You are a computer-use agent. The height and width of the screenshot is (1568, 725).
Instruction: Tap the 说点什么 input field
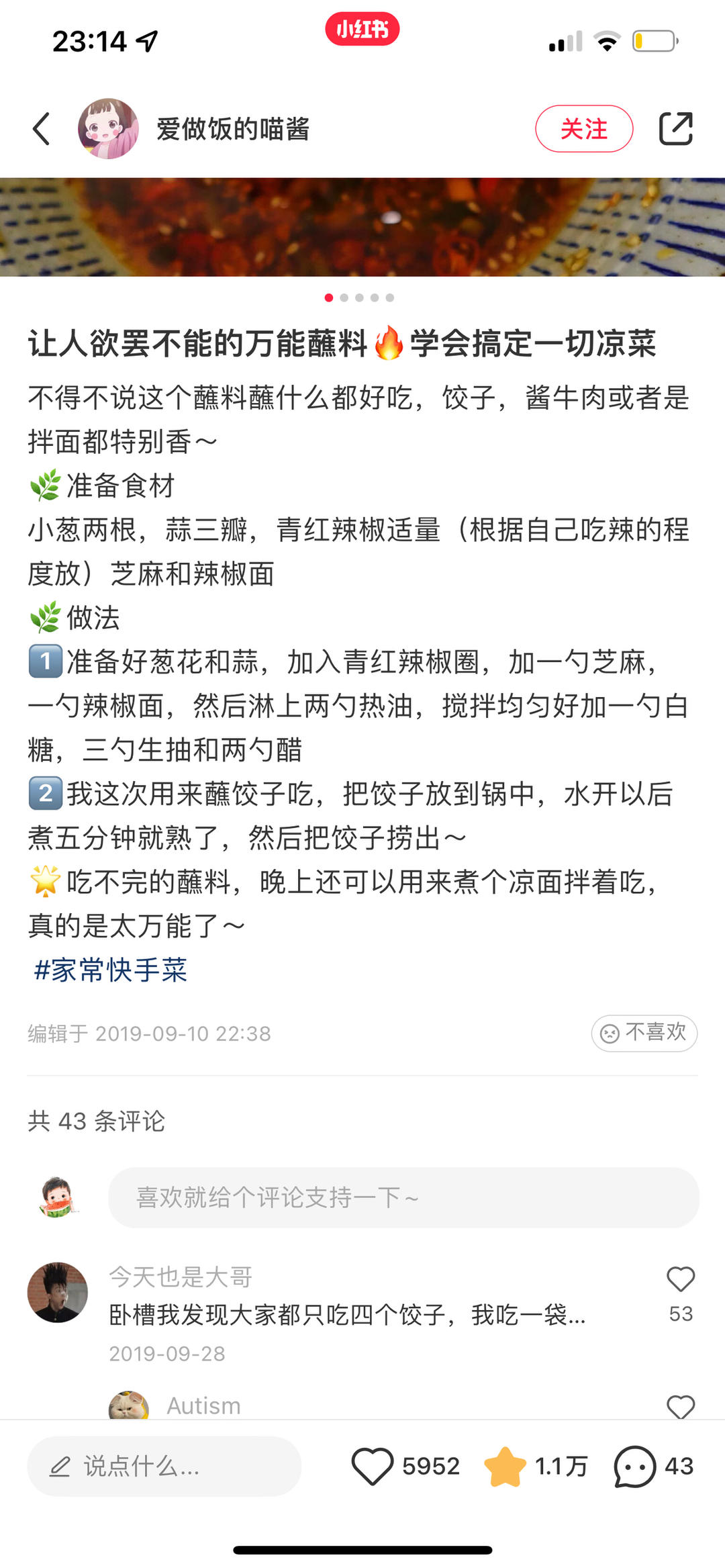pos(164,1467)
